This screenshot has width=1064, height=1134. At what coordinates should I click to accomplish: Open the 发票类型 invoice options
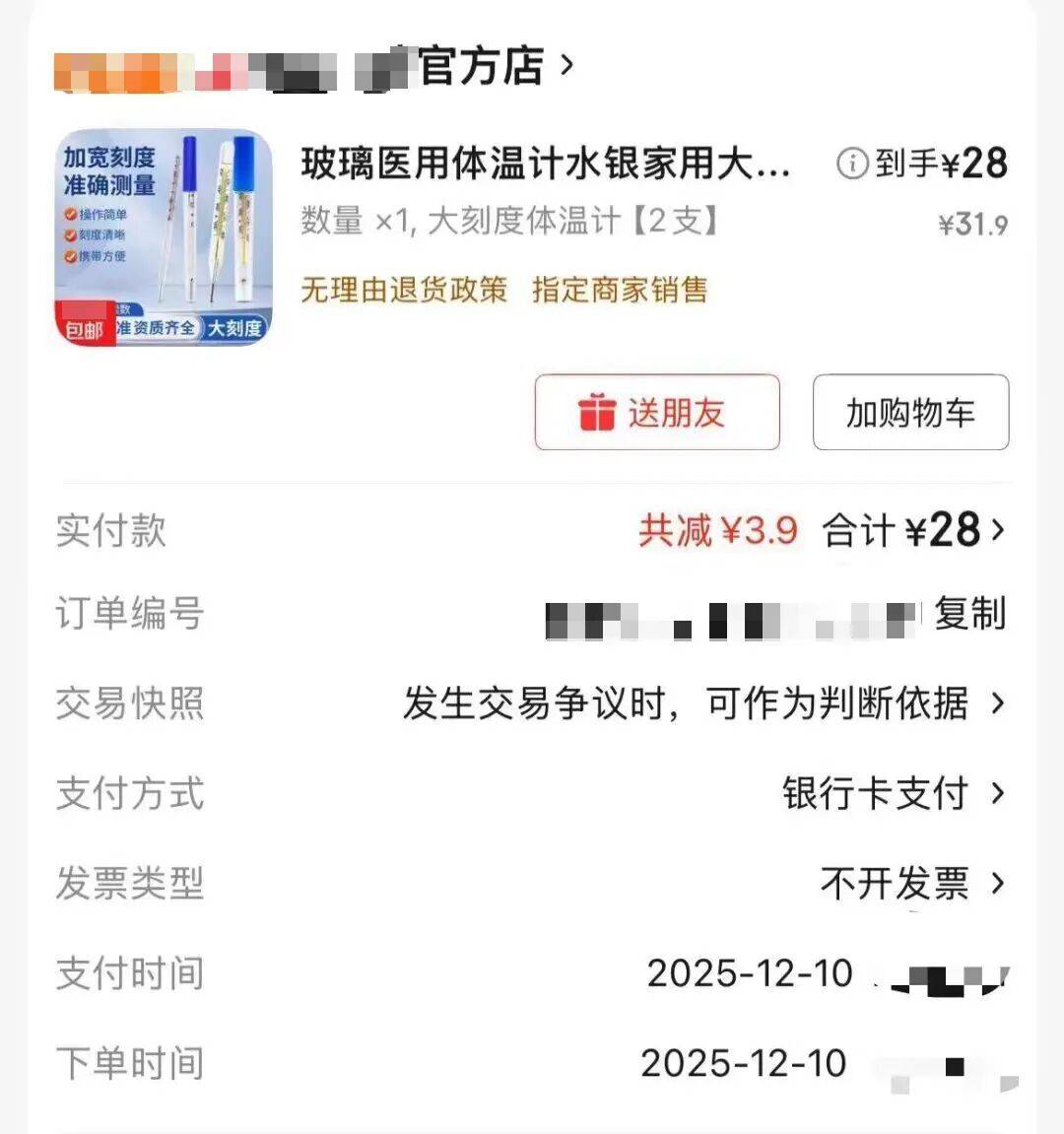911,883
